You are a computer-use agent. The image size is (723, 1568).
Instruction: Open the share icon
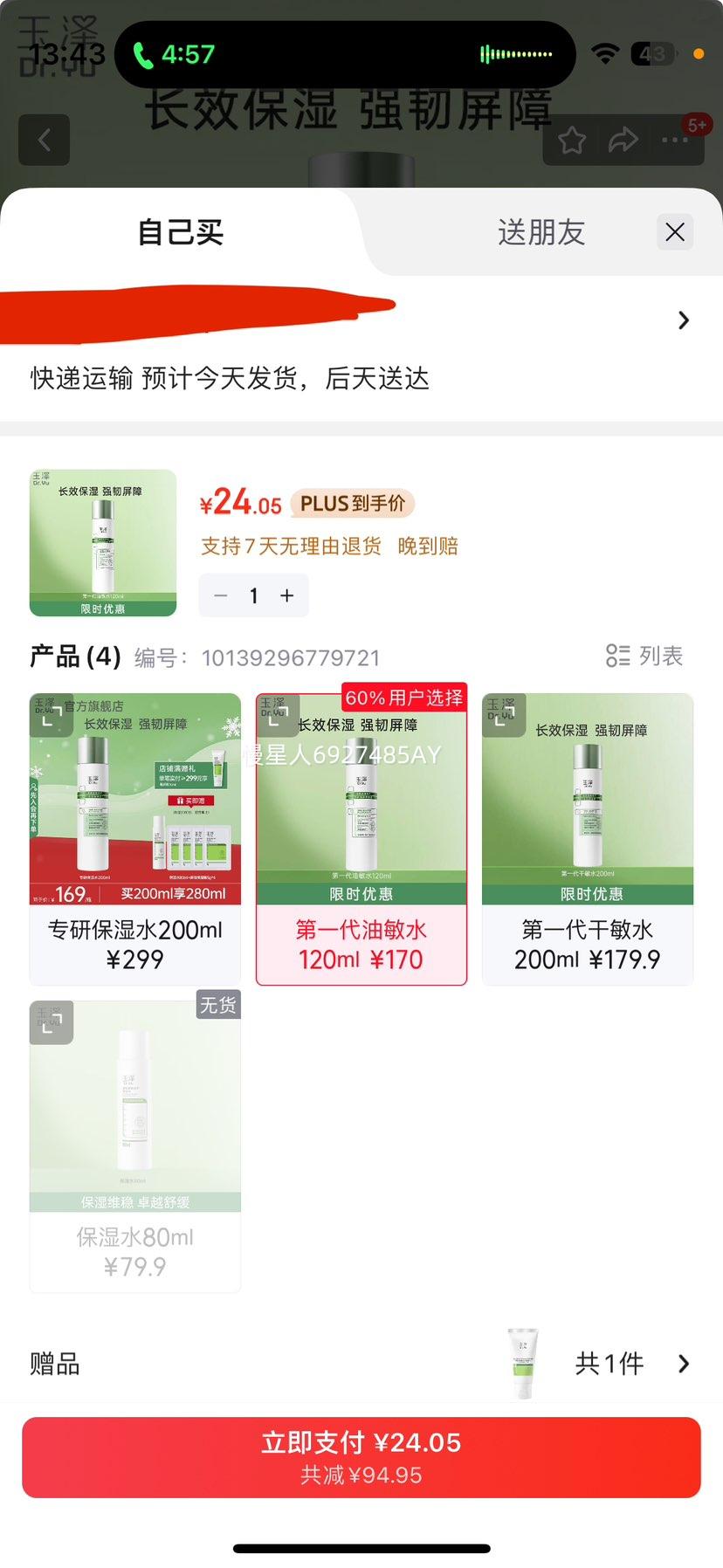623,140
